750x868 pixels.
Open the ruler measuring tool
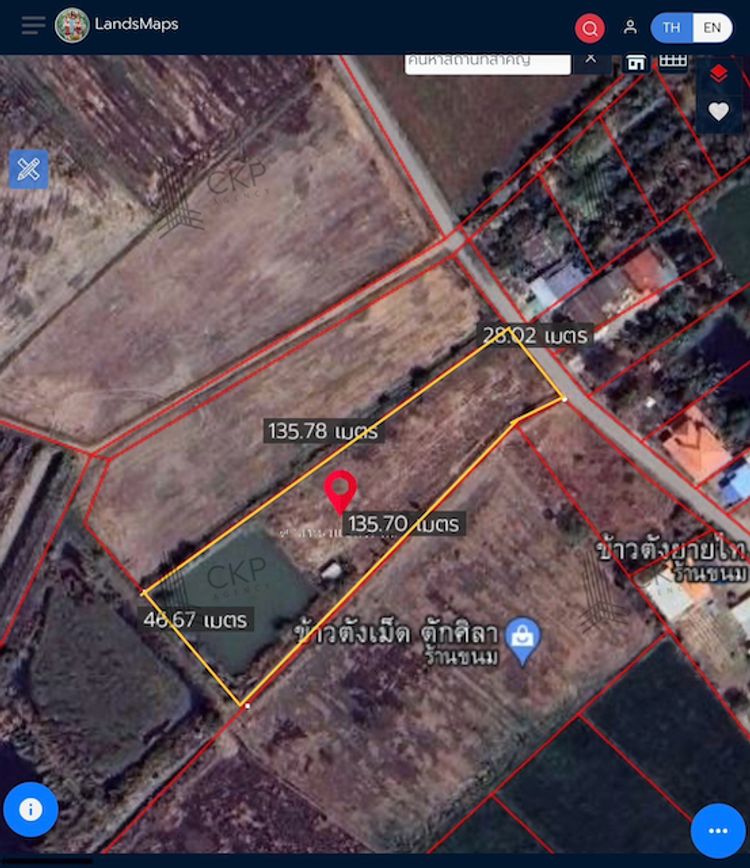28,169
